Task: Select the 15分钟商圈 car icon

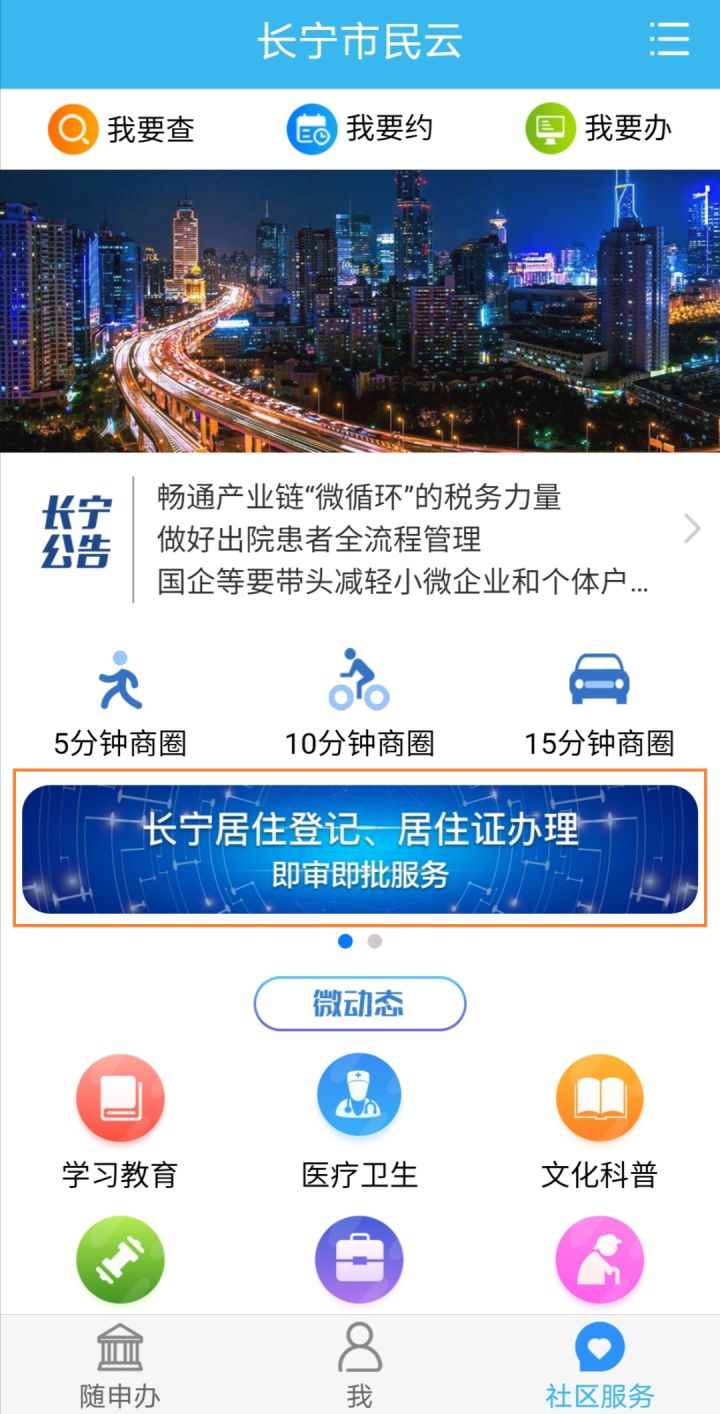Action: (600, 680)
